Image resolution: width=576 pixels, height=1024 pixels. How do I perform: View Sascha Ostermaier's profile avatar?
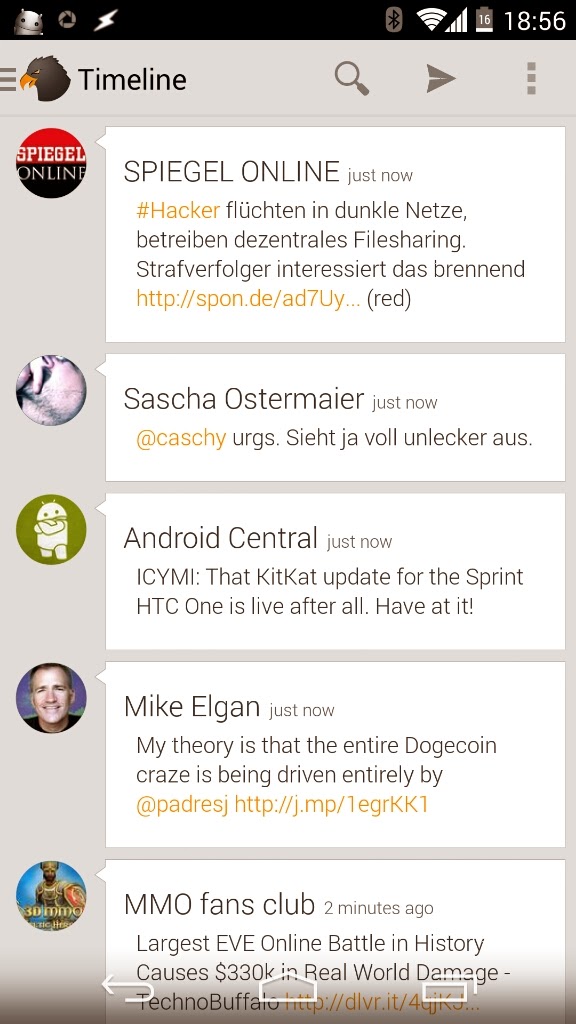click(x=51, y=391)
